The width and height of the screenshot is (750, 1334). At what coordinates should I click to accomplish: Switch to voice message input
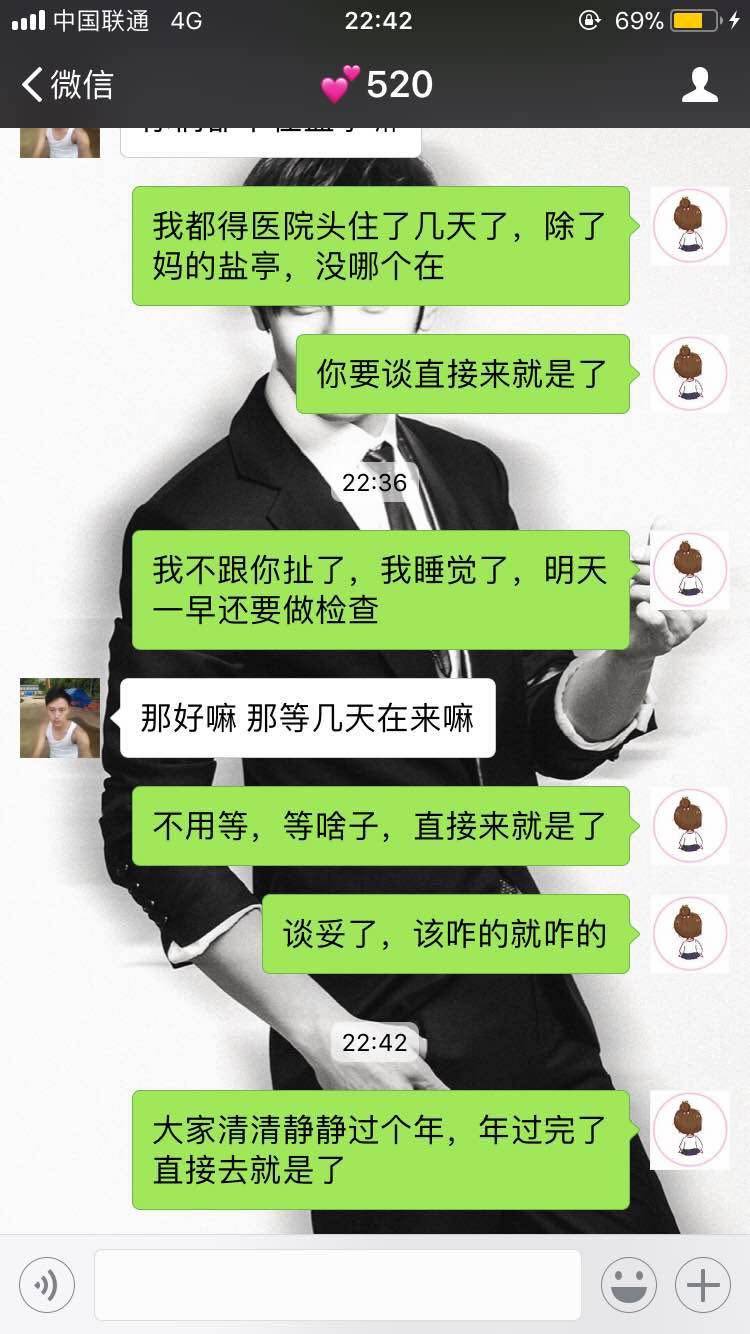(47, 1285)
